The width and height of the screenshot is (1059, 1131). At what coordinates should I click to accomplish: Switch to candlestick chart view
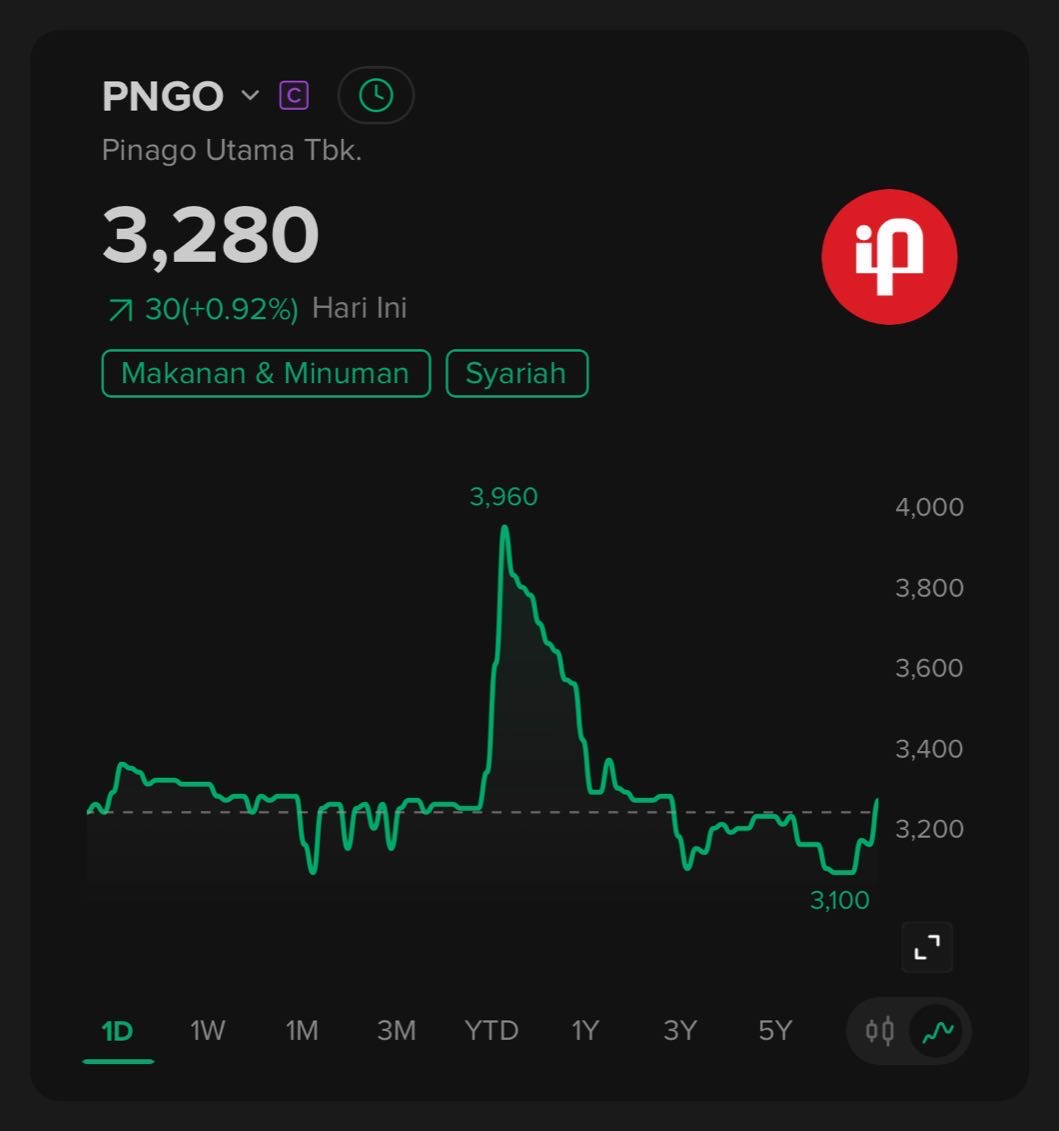click(880, 1031)
